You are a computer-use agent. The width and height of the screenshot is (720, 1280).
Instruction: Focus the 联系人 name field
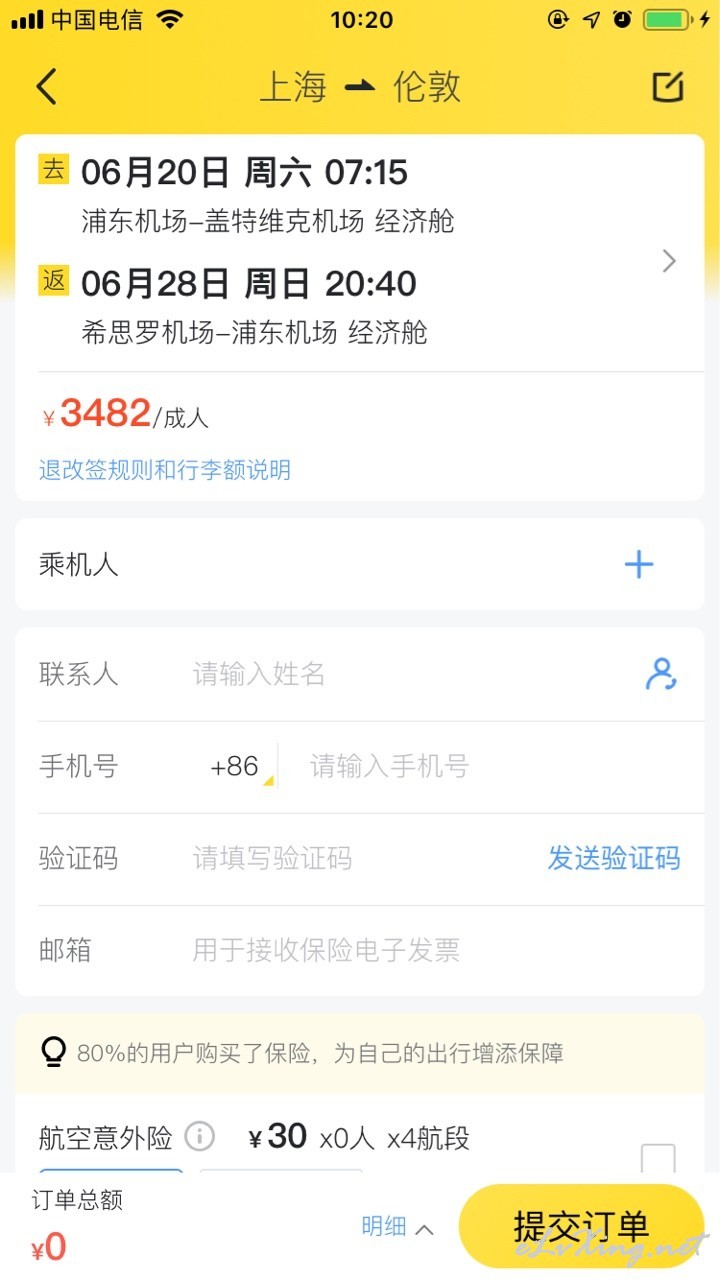(x=400, y=674)
